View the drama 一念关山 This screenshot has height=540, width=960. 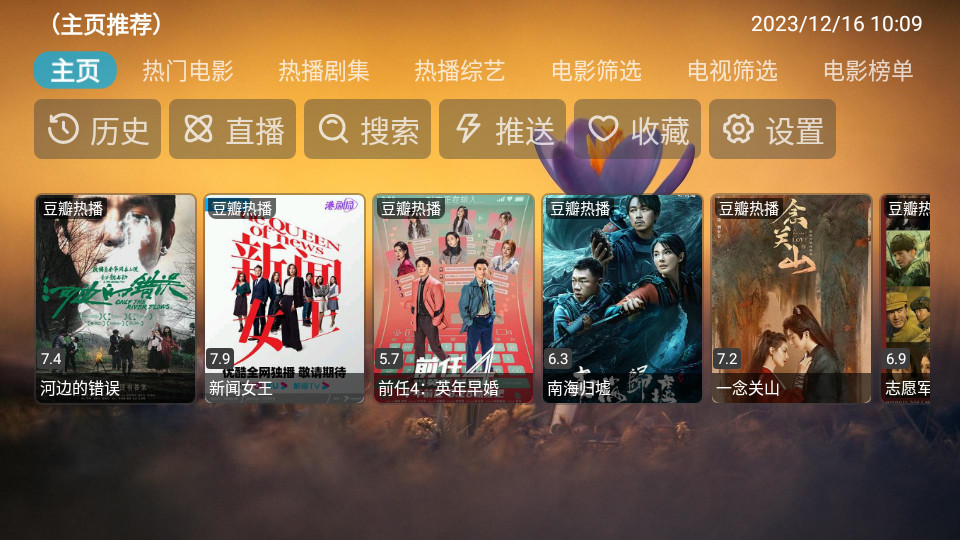click(x=791, y=298)
